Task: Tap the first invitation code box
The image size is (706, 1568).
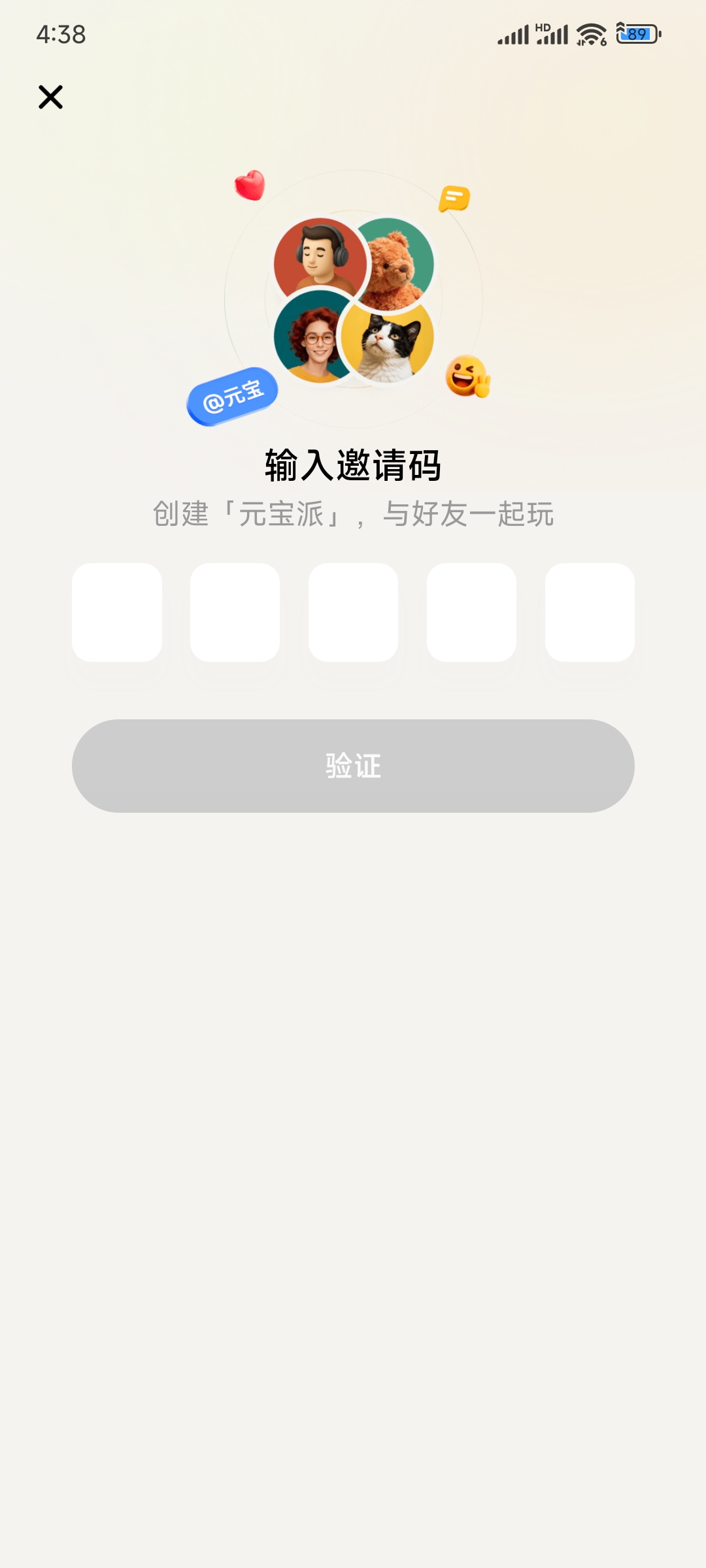Action: pos(118,613)
